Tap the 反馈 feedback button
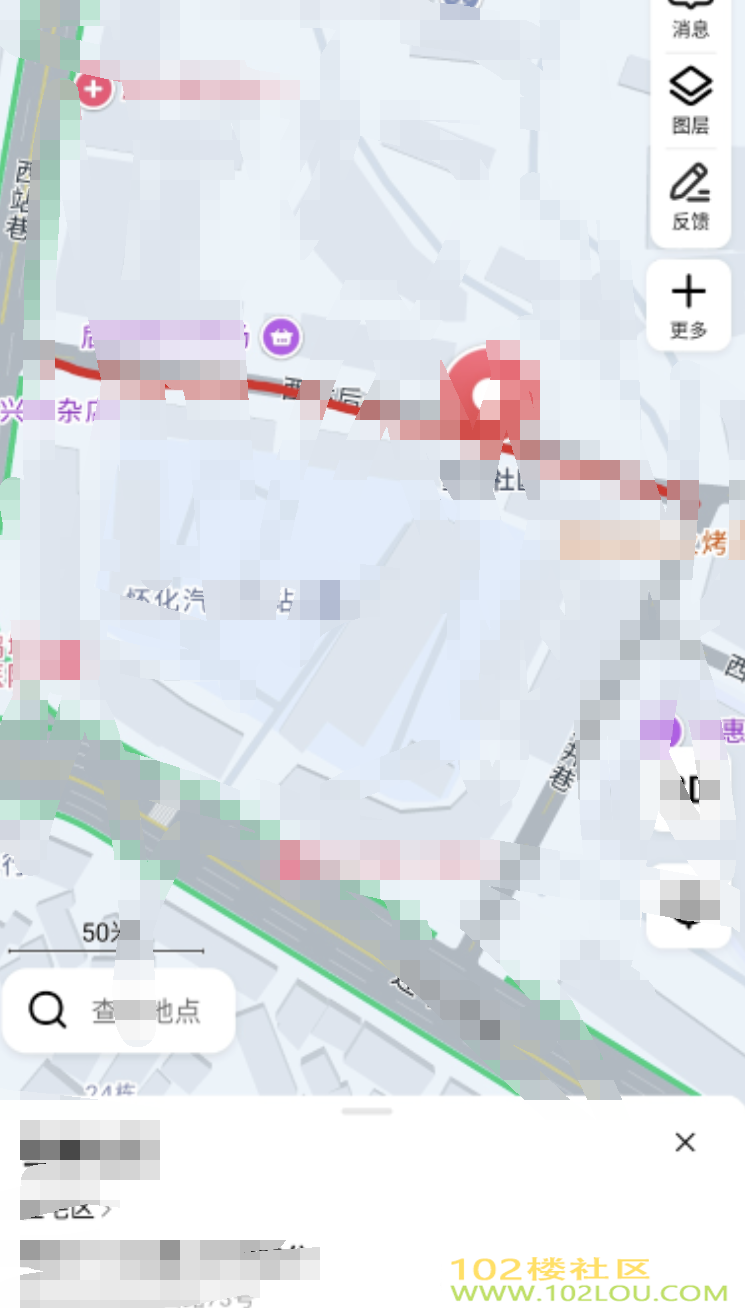 690,196
